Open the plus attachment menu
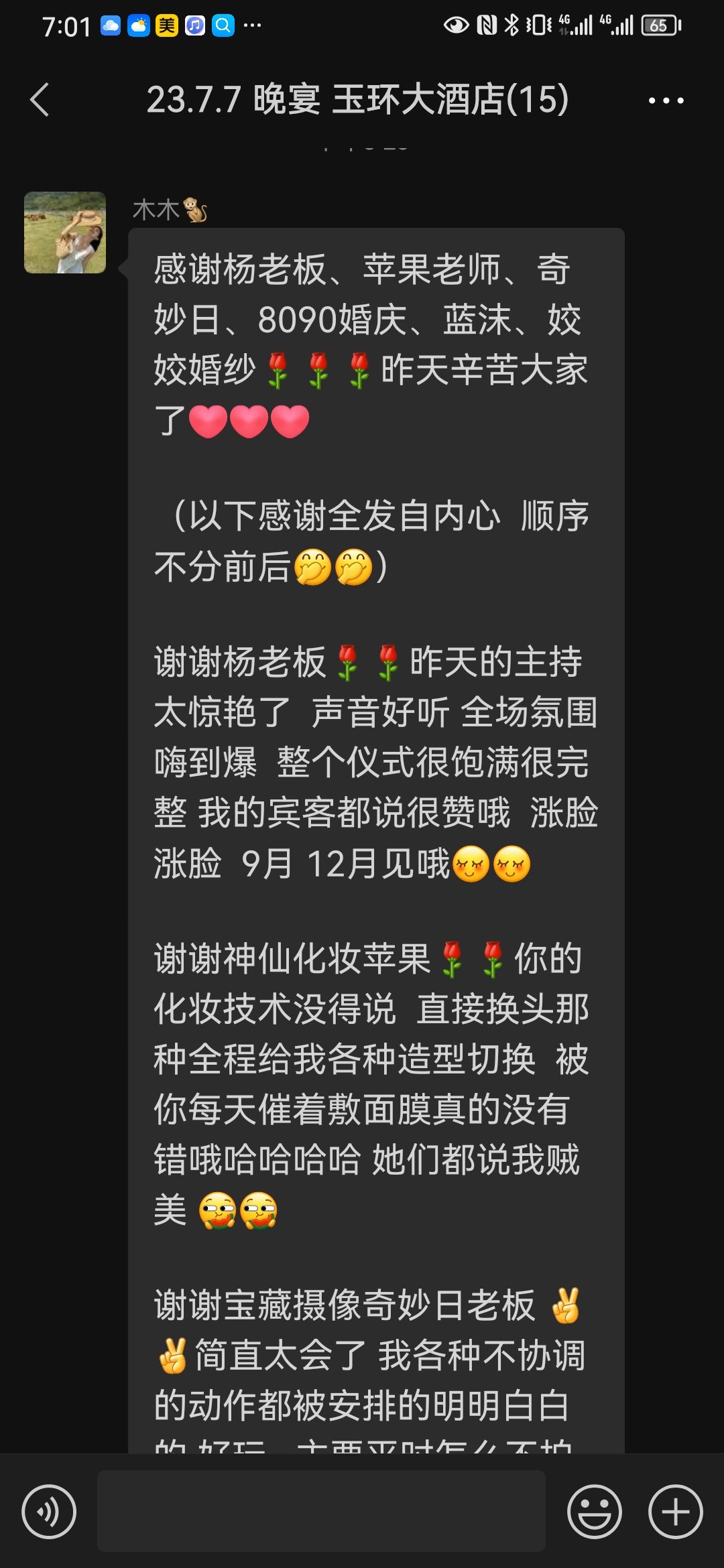 click(x=675, y=1512)
